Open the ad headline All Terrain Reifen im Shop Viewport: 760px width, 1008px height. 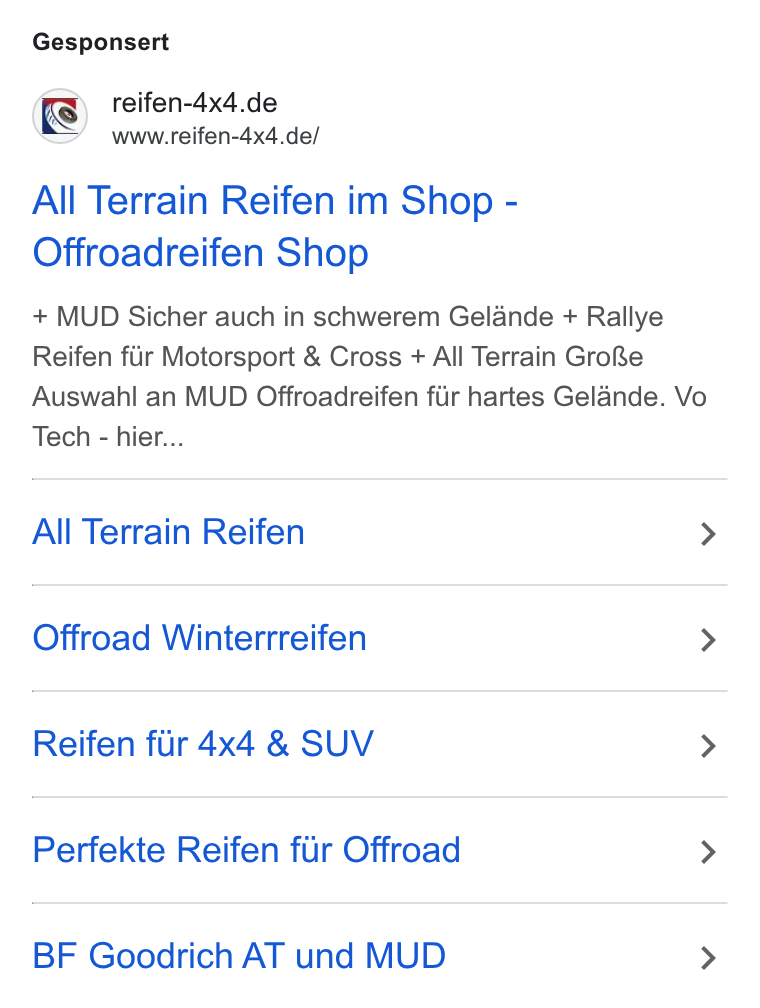coord(275,226)
